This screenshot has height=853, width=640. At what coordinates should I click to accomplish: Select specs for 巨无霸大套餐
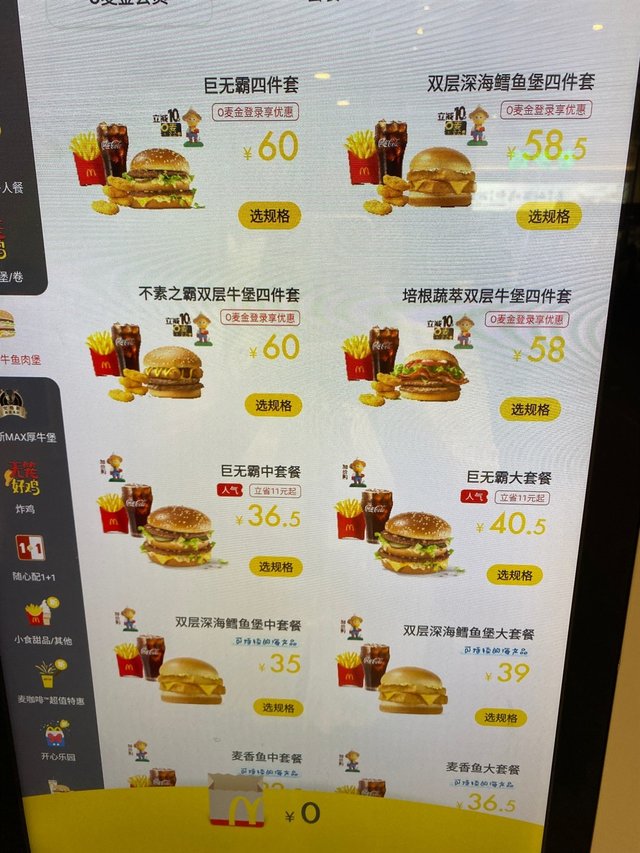pos(514,575)
